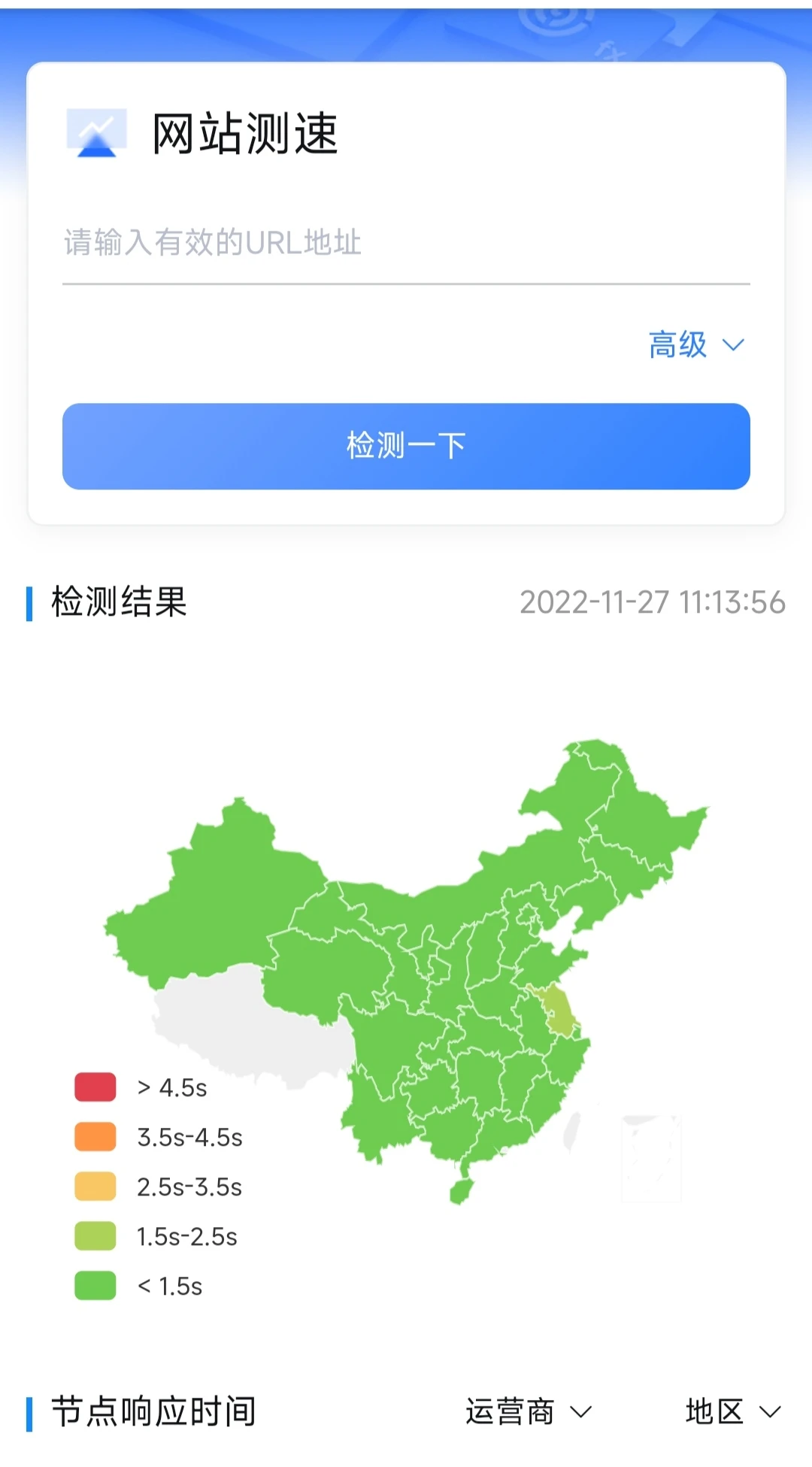Tap the 检测一下 button

[406, 446]
